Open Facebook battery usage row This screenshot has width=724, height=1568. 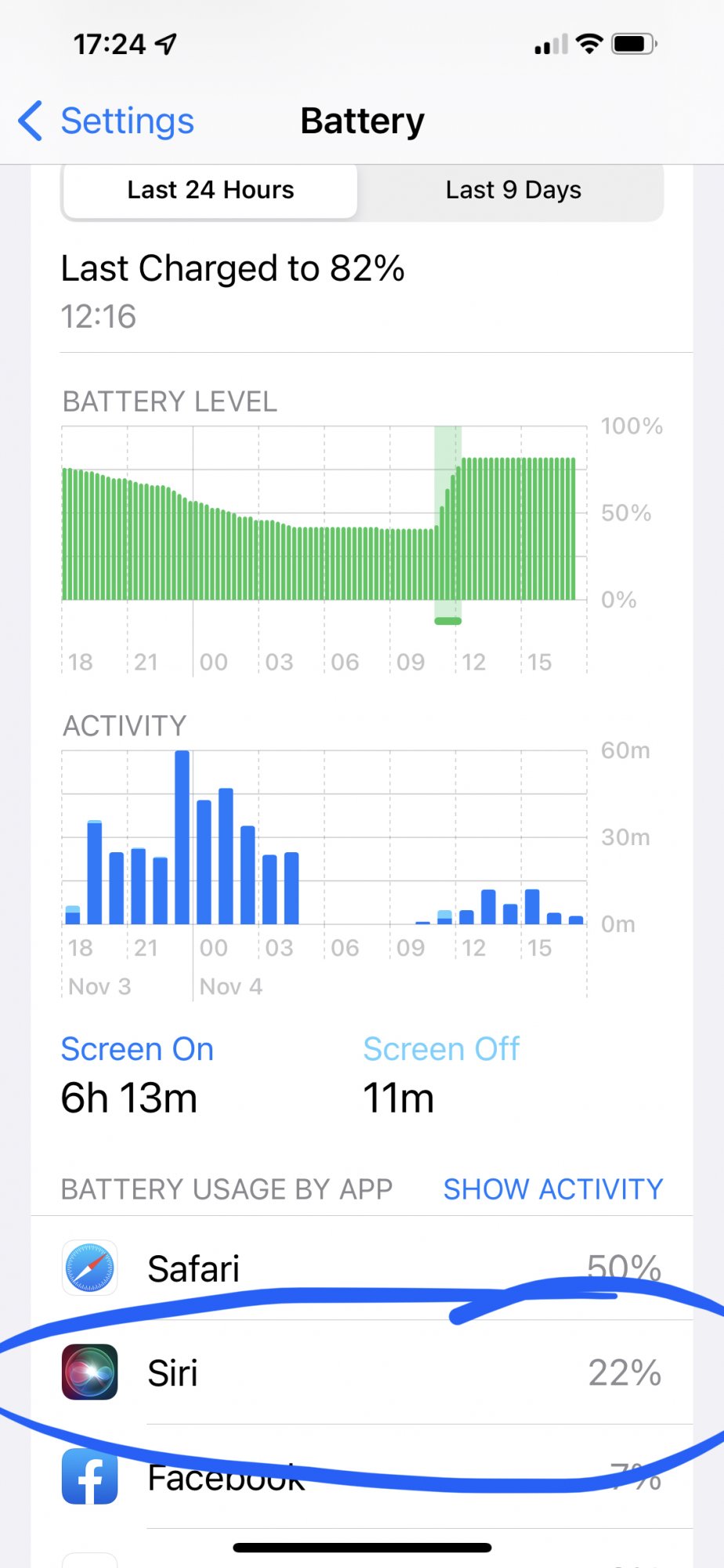360,1477
